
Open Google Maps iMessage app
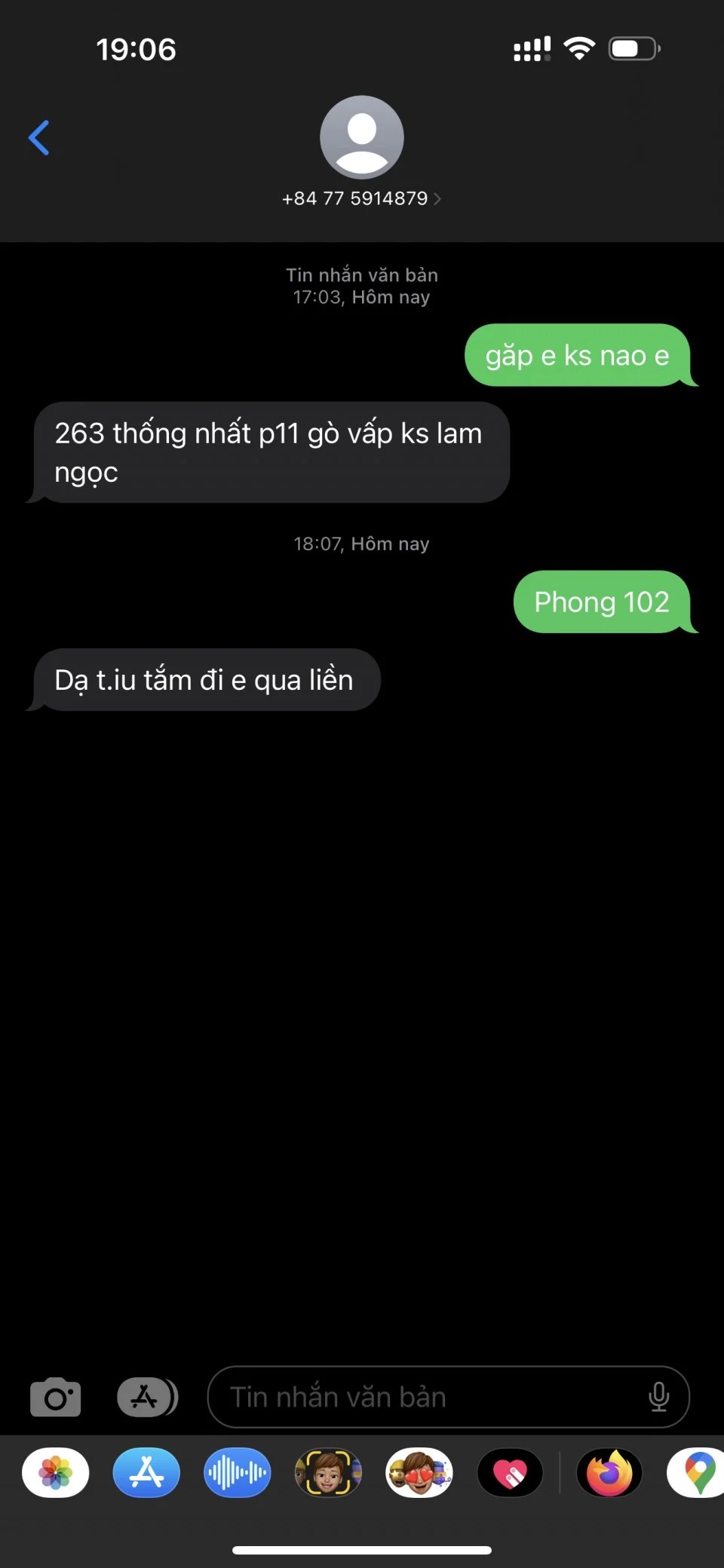[698, 1472]
